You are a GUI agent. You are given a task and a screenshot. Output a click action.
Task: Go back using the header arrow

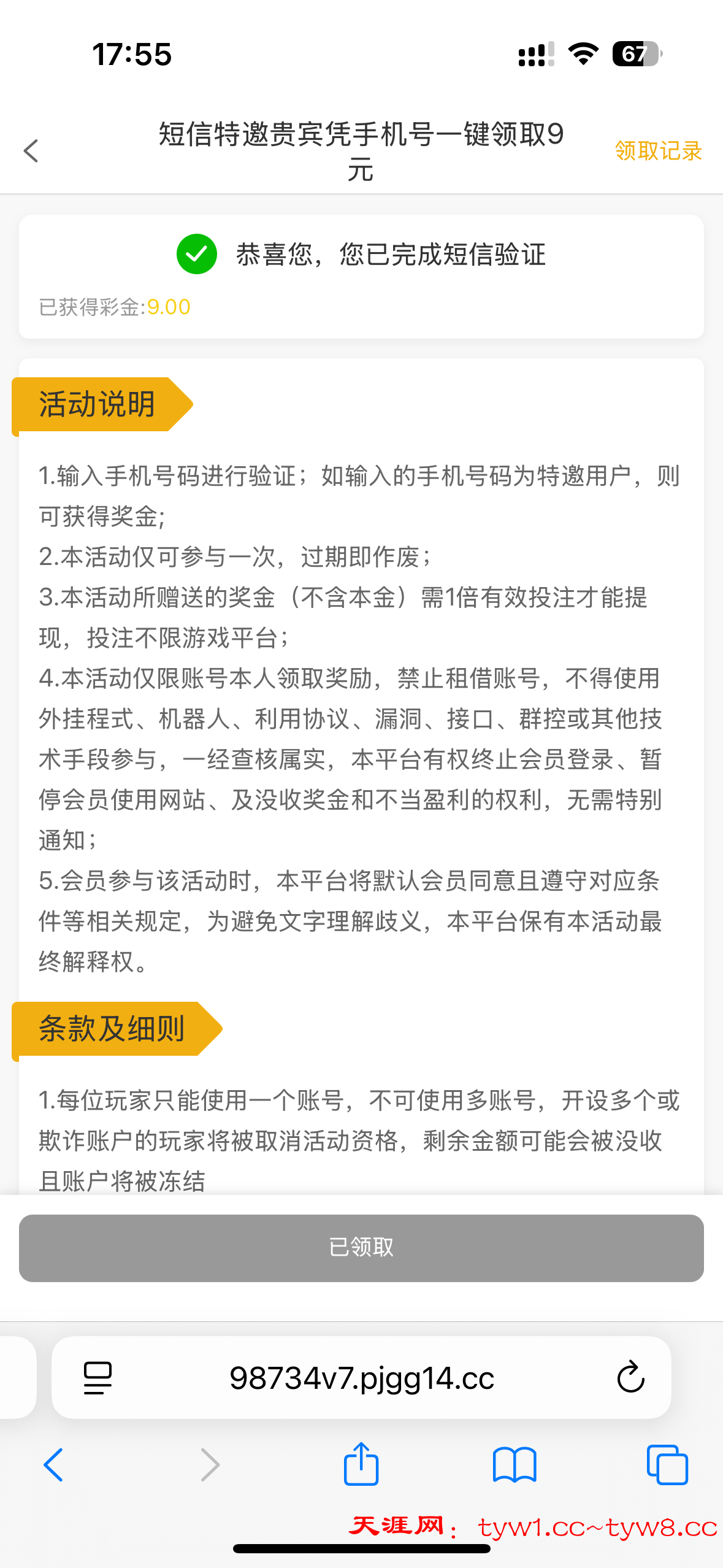[31, 151]
